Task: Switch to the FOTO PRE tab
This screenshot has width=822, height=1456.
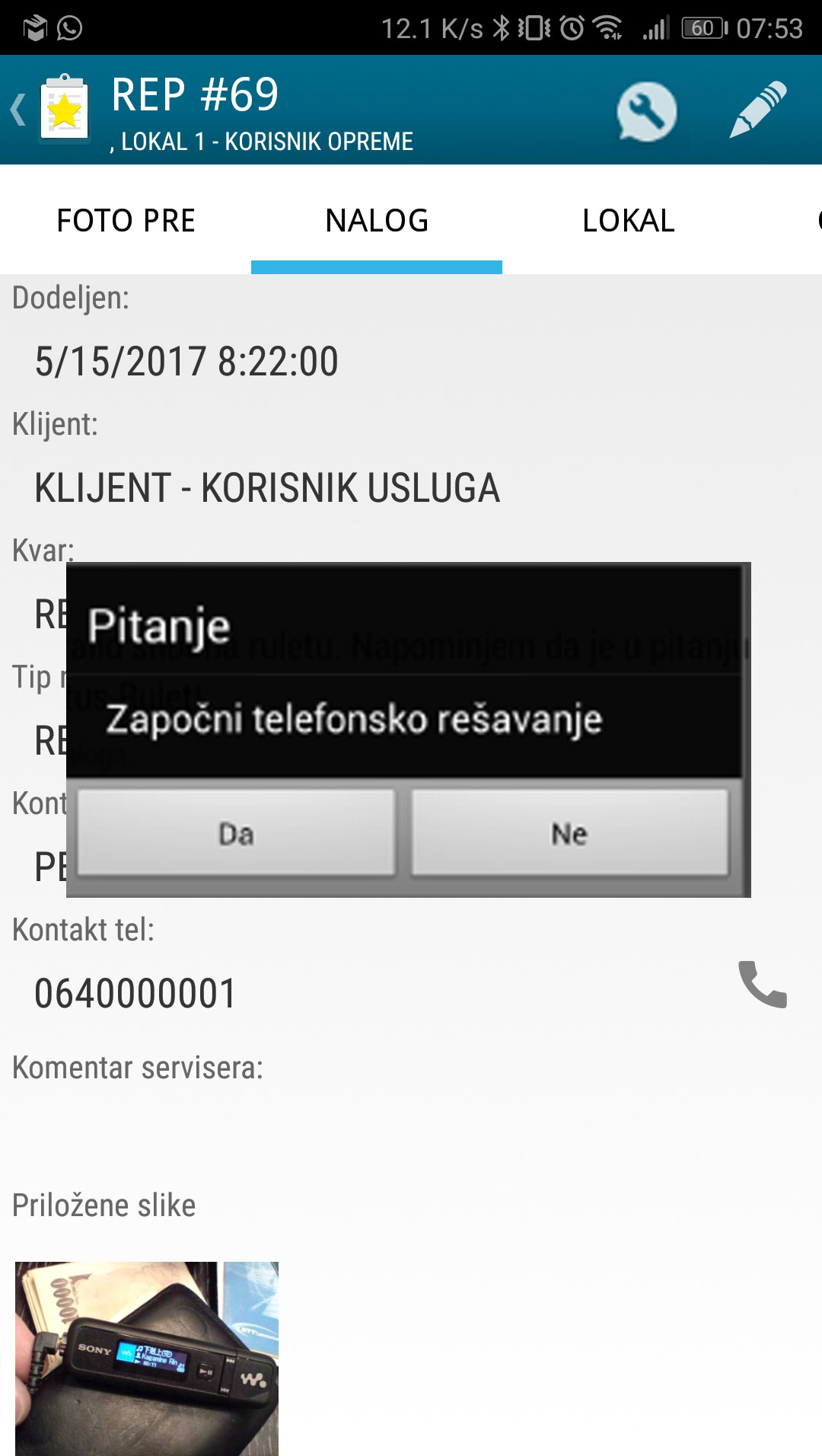Action: pyautogui.click(x=126, y=221)
